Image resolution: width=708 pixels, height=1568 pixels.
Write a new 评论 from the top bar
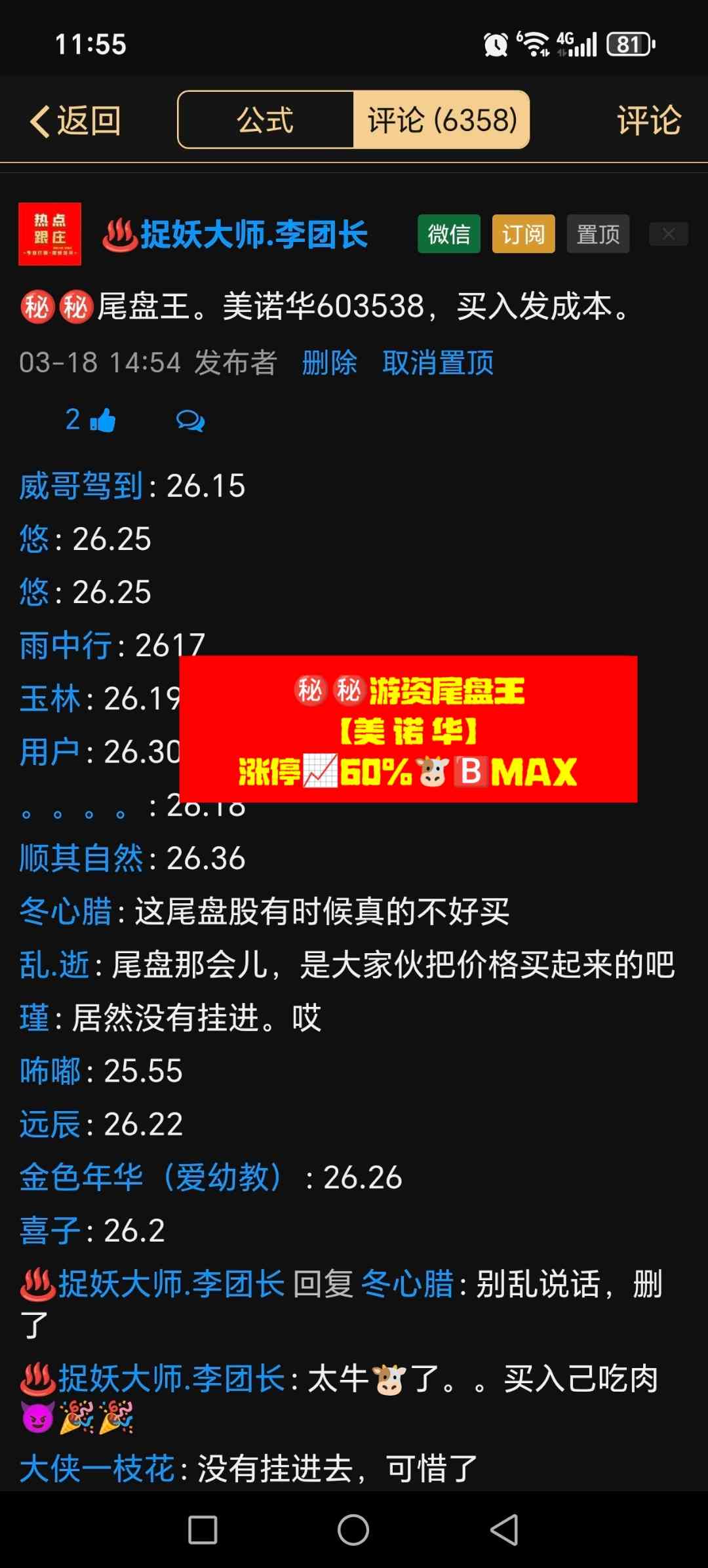click(648, 121)
